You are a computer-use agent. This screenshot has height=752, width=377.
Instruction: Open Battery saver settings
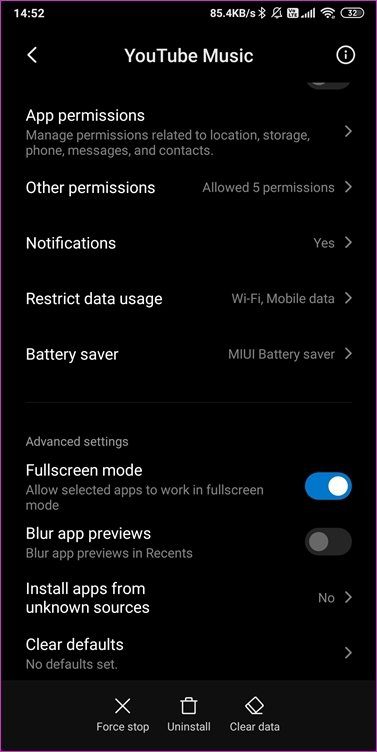pos(188,354)
